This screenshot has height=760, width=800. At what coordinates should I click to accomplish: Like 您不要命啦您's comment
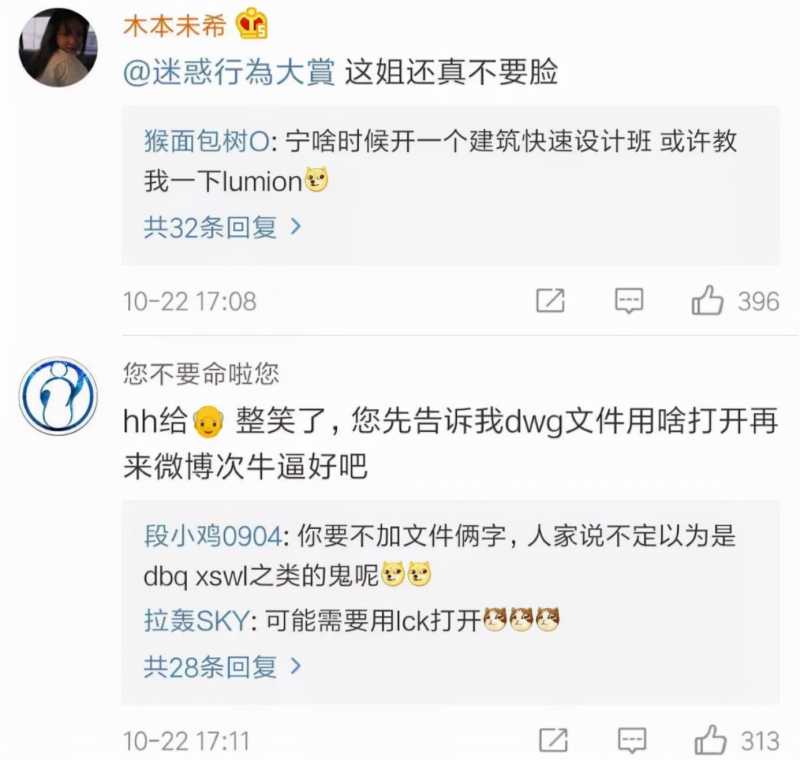710,741
